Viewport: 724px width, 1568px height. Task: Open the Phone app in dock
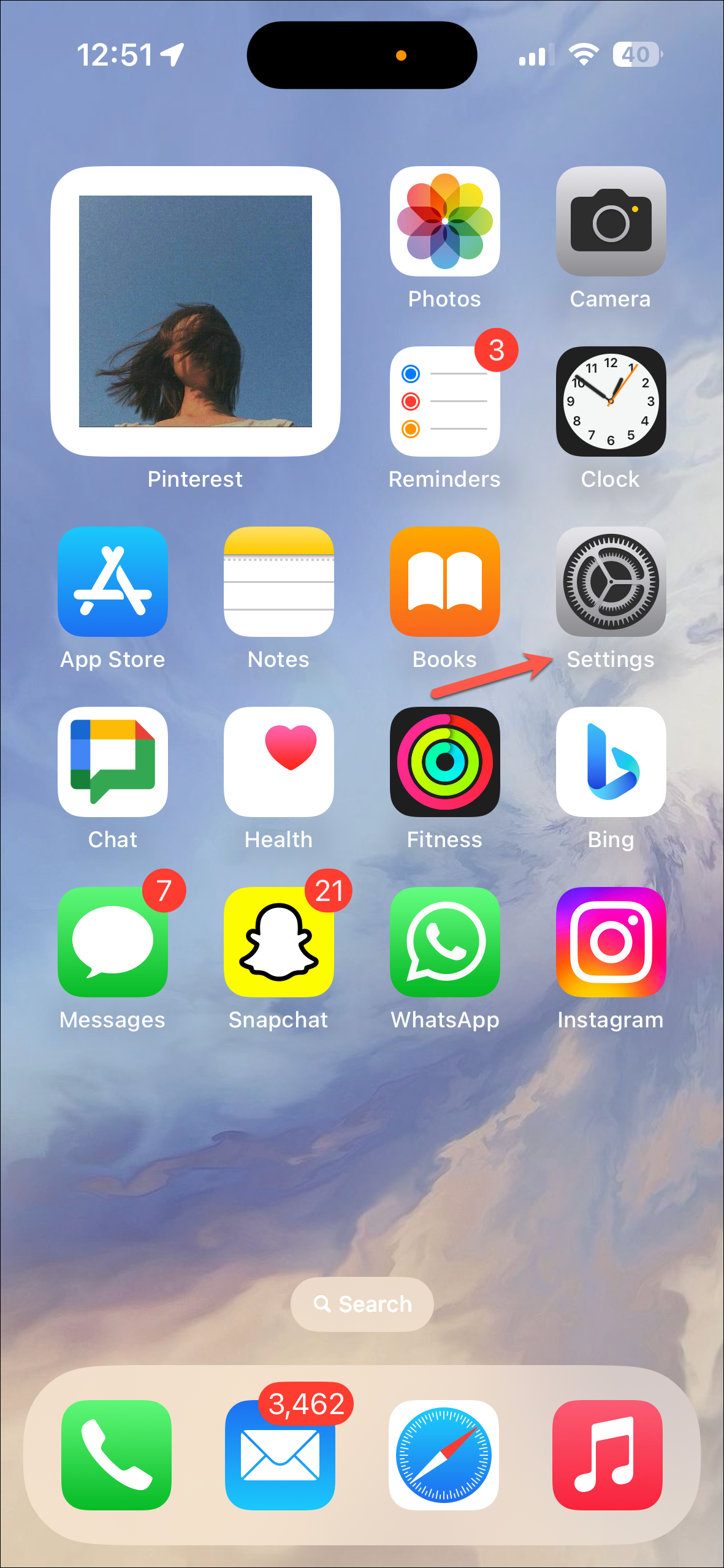116,1455
